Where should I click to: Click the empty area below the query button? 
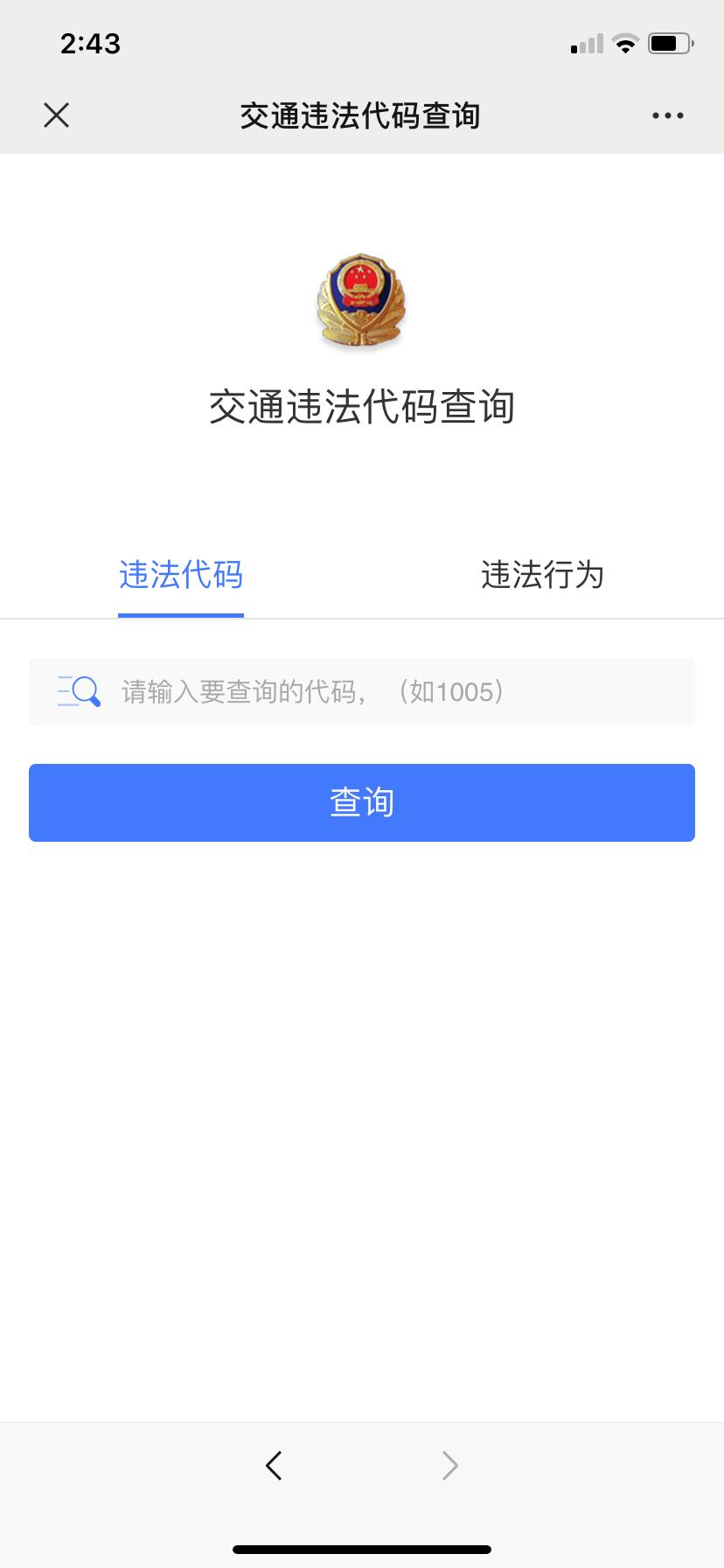[x=361, y=1094]
